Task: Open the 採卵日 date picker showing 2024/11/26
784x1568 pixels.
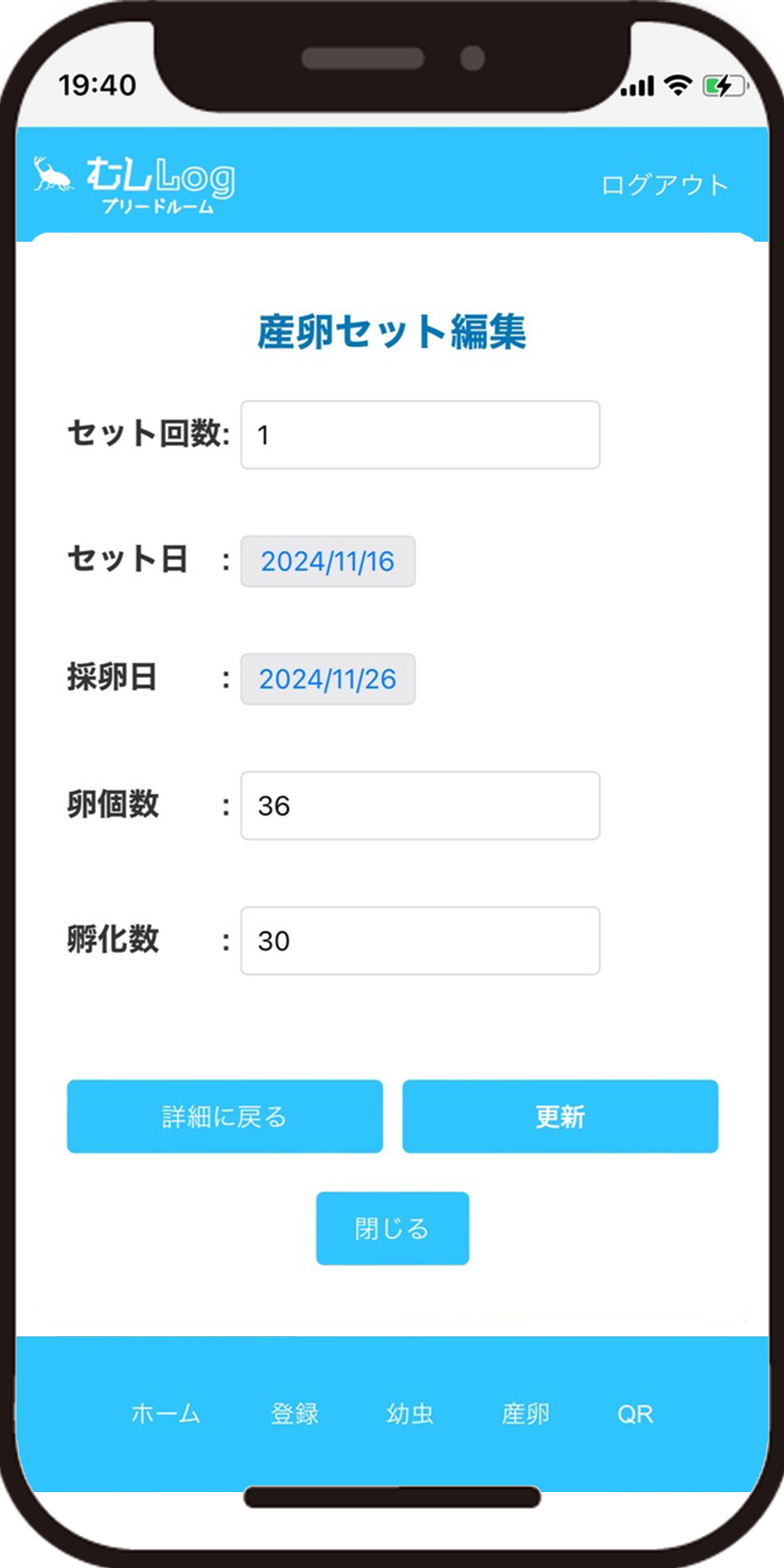Action: tap(327, 678)
